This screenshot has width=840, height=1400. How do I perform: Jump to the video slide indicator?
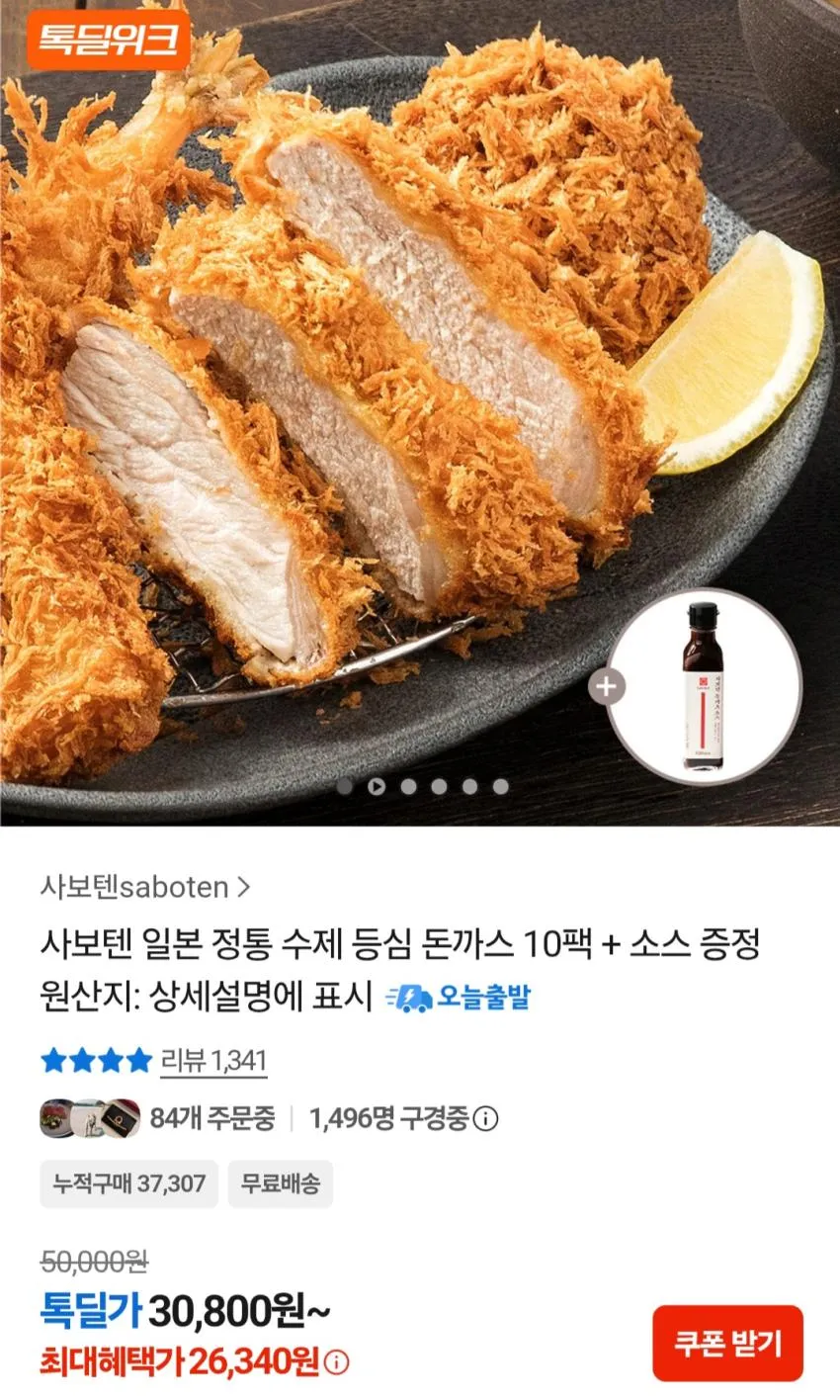[377, 787]
